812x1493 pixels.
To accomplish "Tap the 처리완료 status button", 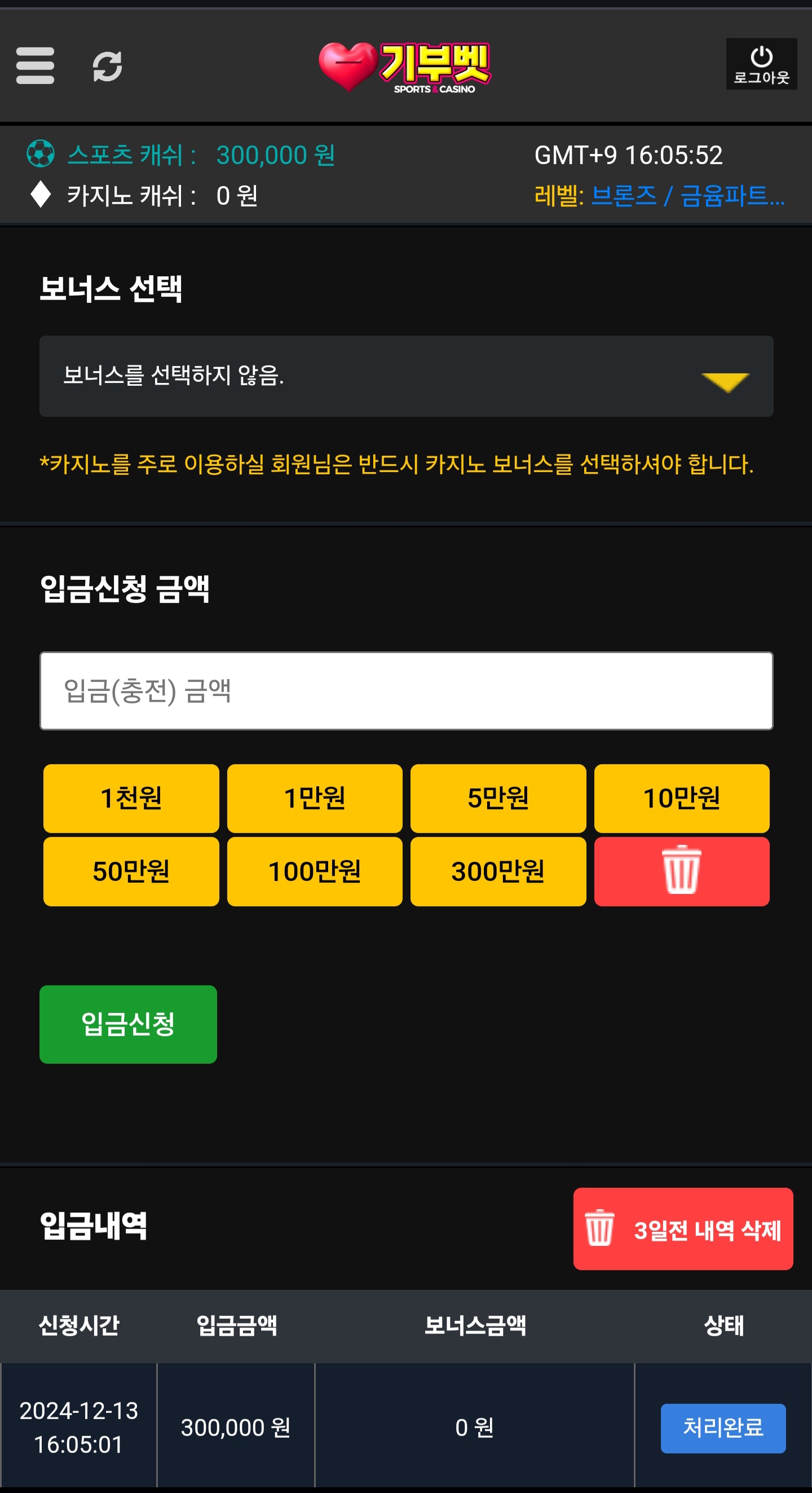I will [723, 1428].
